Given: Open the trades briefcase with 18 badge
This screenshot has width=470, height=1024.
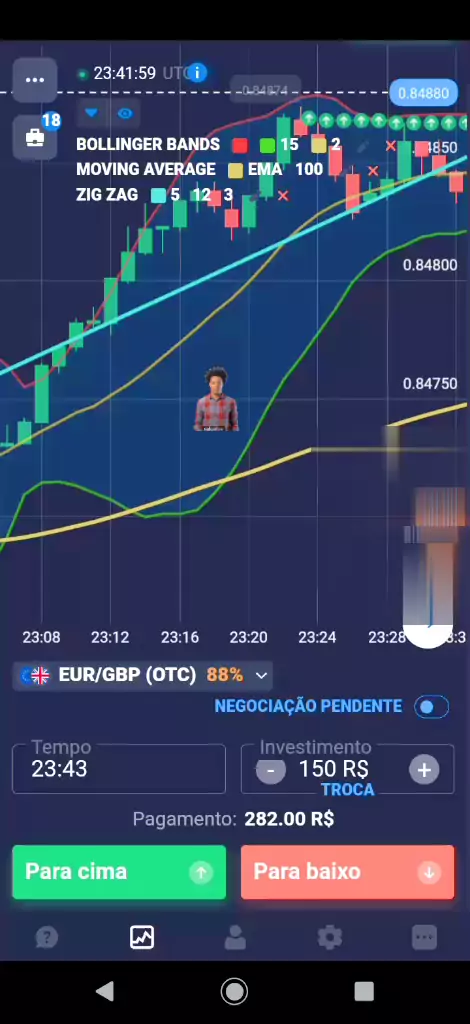Looking at the screenshot, I should coord(35,137).
